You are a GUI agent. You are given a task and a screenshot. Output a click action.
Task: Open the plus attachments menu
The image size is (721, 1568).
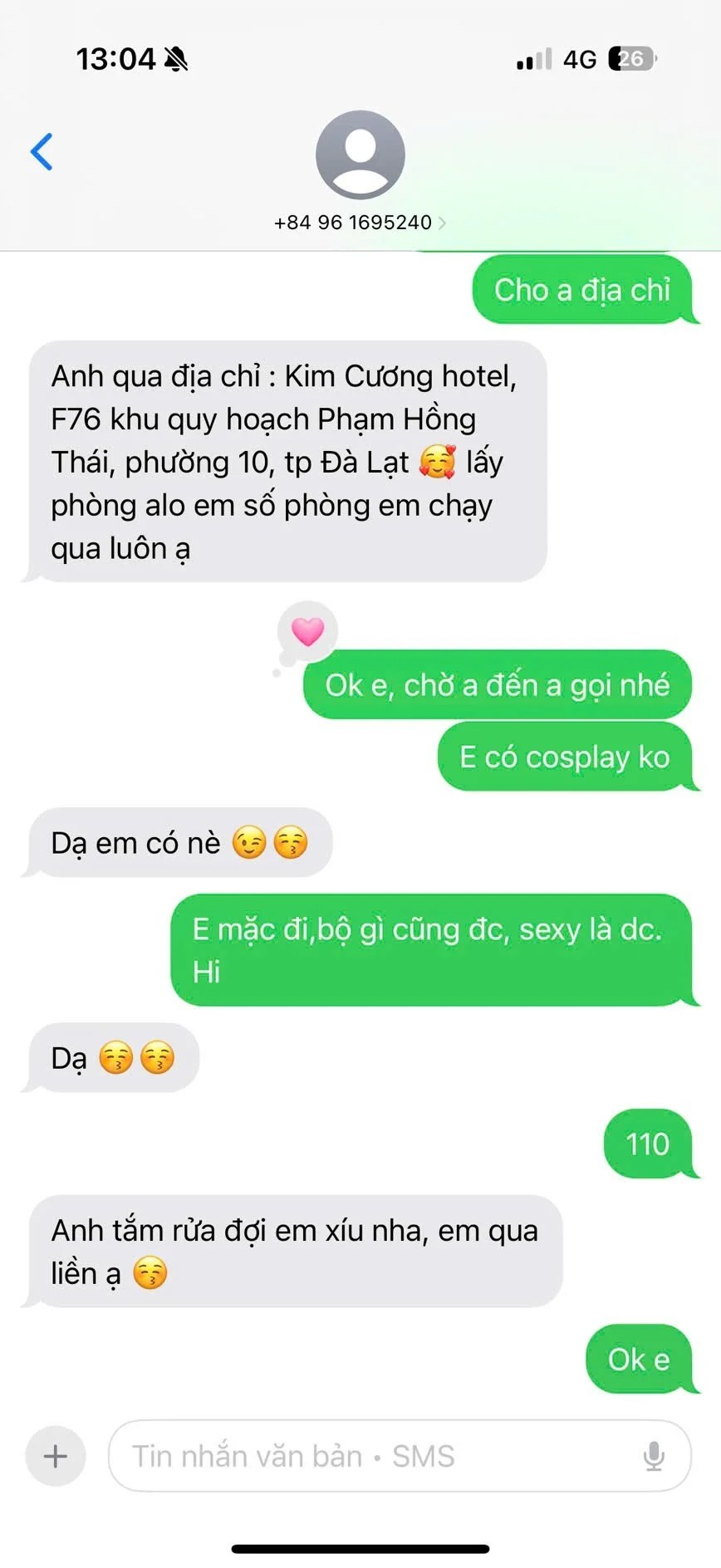pyautogui.click(x=56, y=1456)
